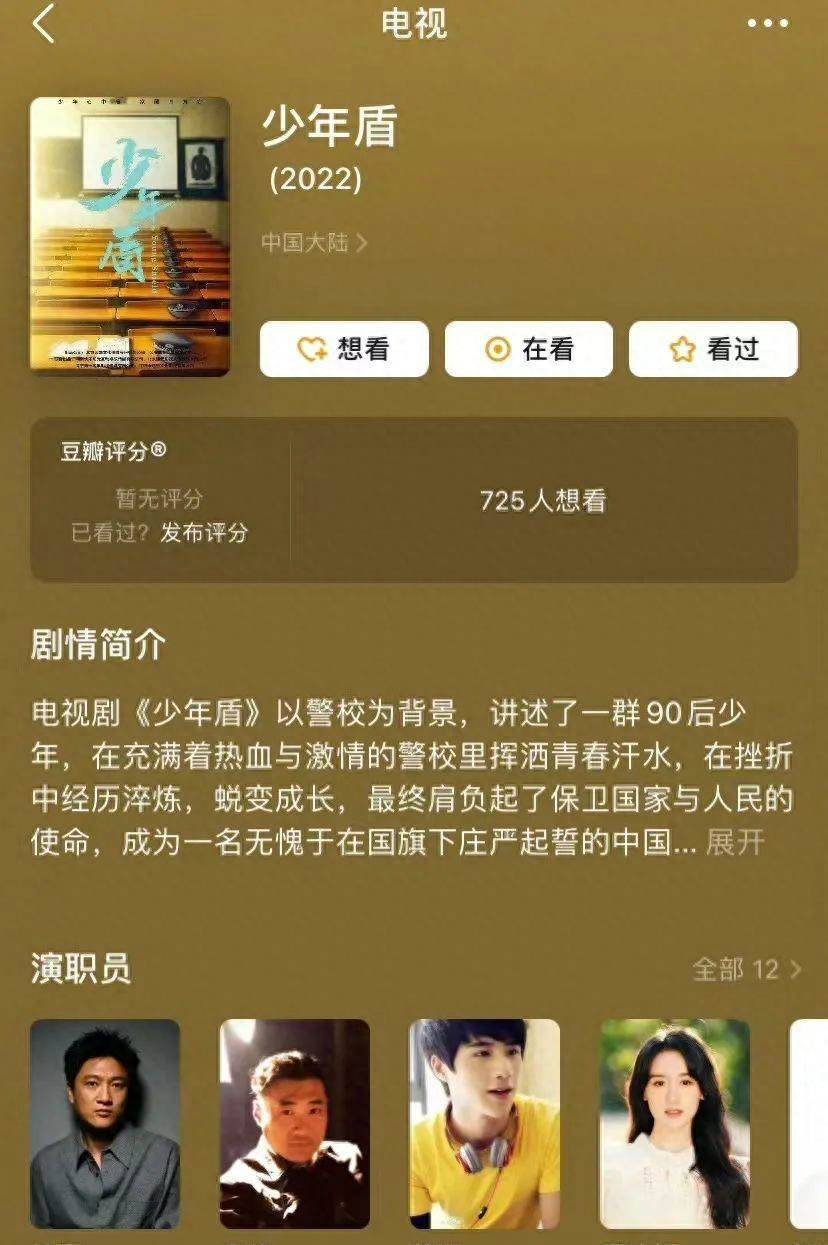Open the actor in yellow T-shirt
This screenshot has width=828, height=1245.
pyautogui.click(x=485, y=1123)
